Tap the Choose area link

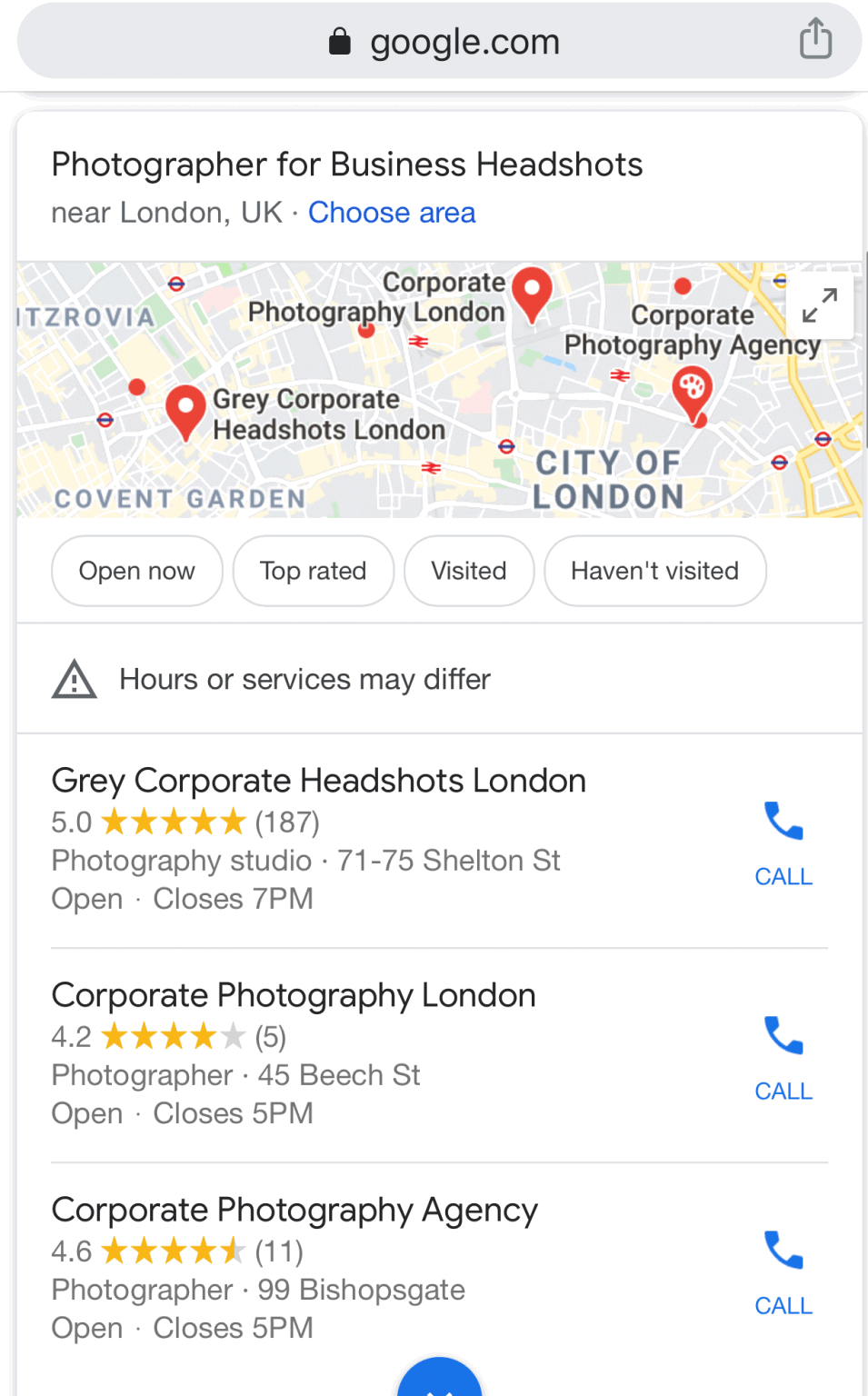click(x=392, y=213)
